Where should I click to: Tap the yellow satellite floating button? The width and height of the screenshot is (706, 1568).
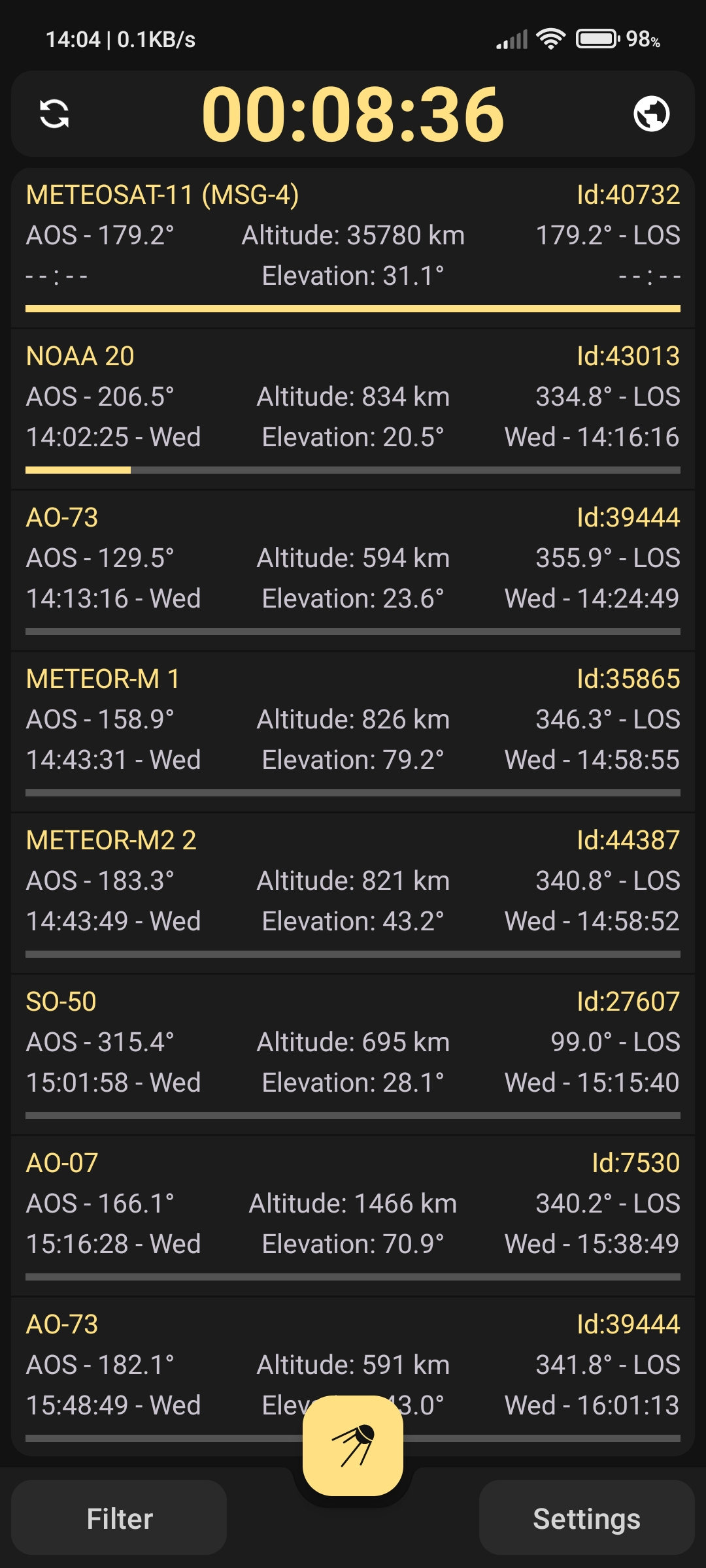[x=353, y=1445]
